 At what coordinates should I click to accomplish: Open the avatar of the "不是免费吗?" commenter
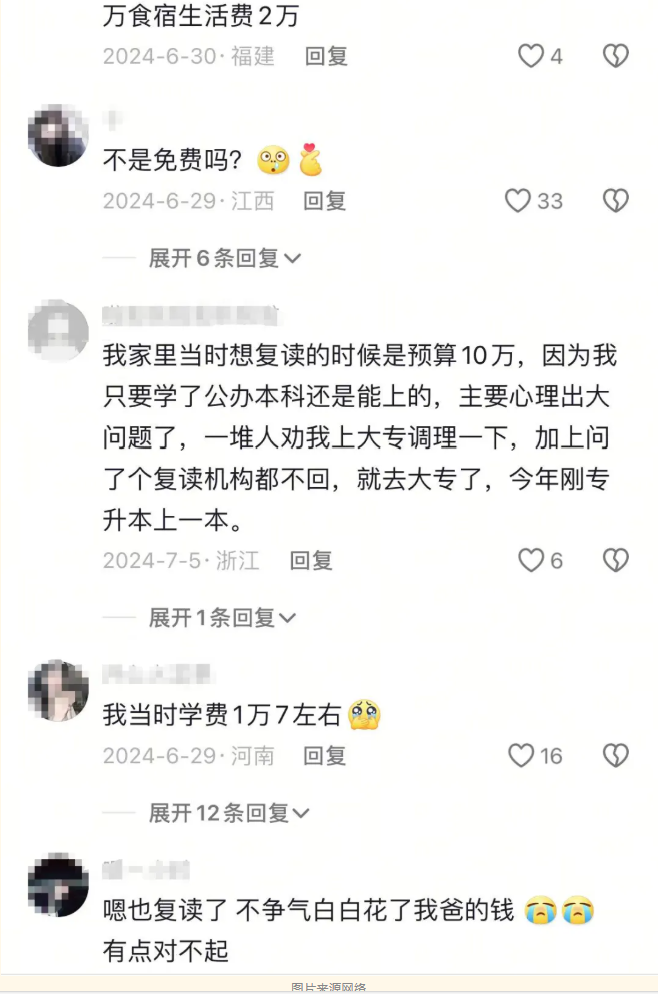[58, 135]
